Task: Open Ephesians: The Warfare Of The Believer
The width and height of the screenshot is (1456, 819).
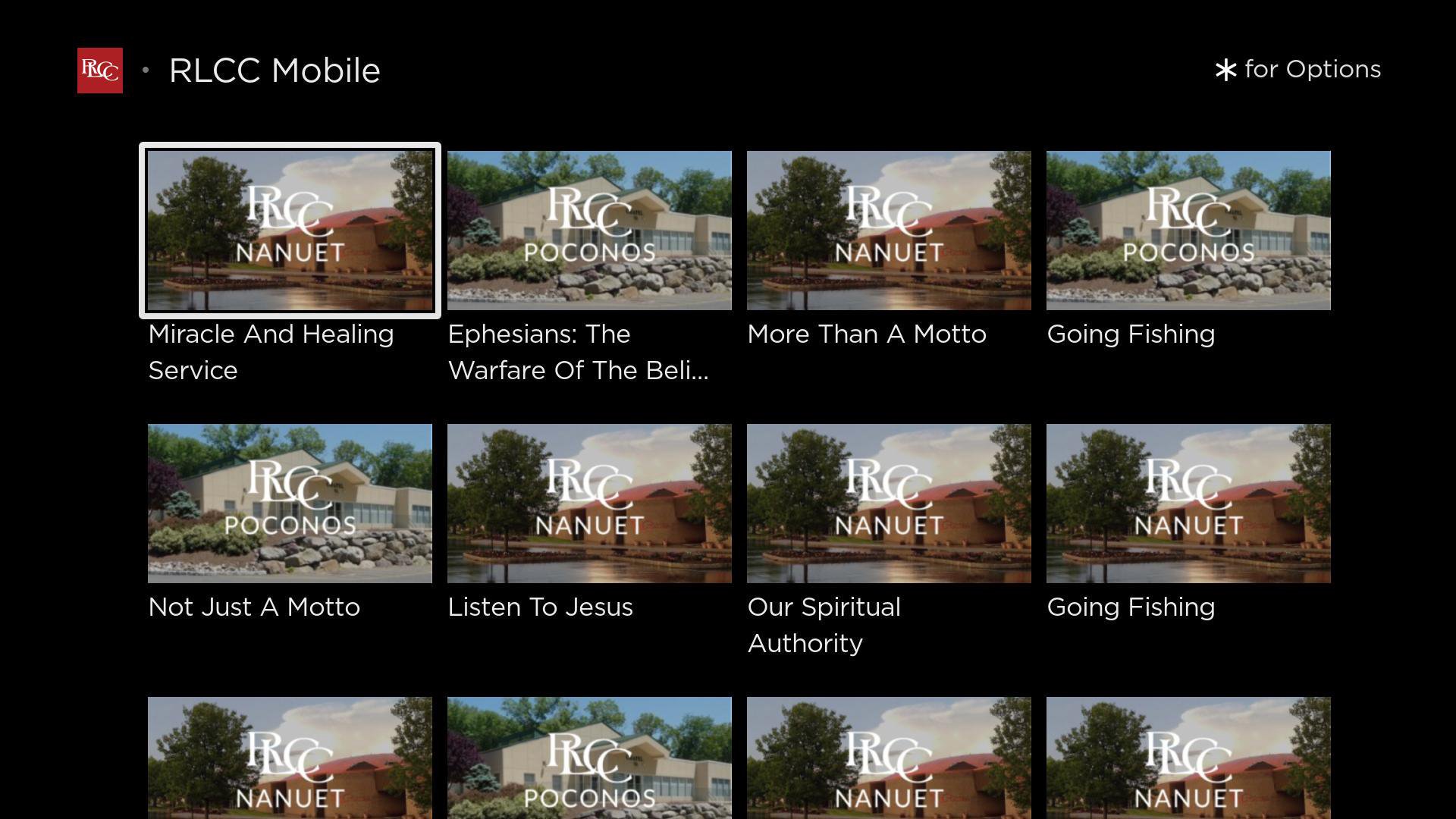Action: 589,231
